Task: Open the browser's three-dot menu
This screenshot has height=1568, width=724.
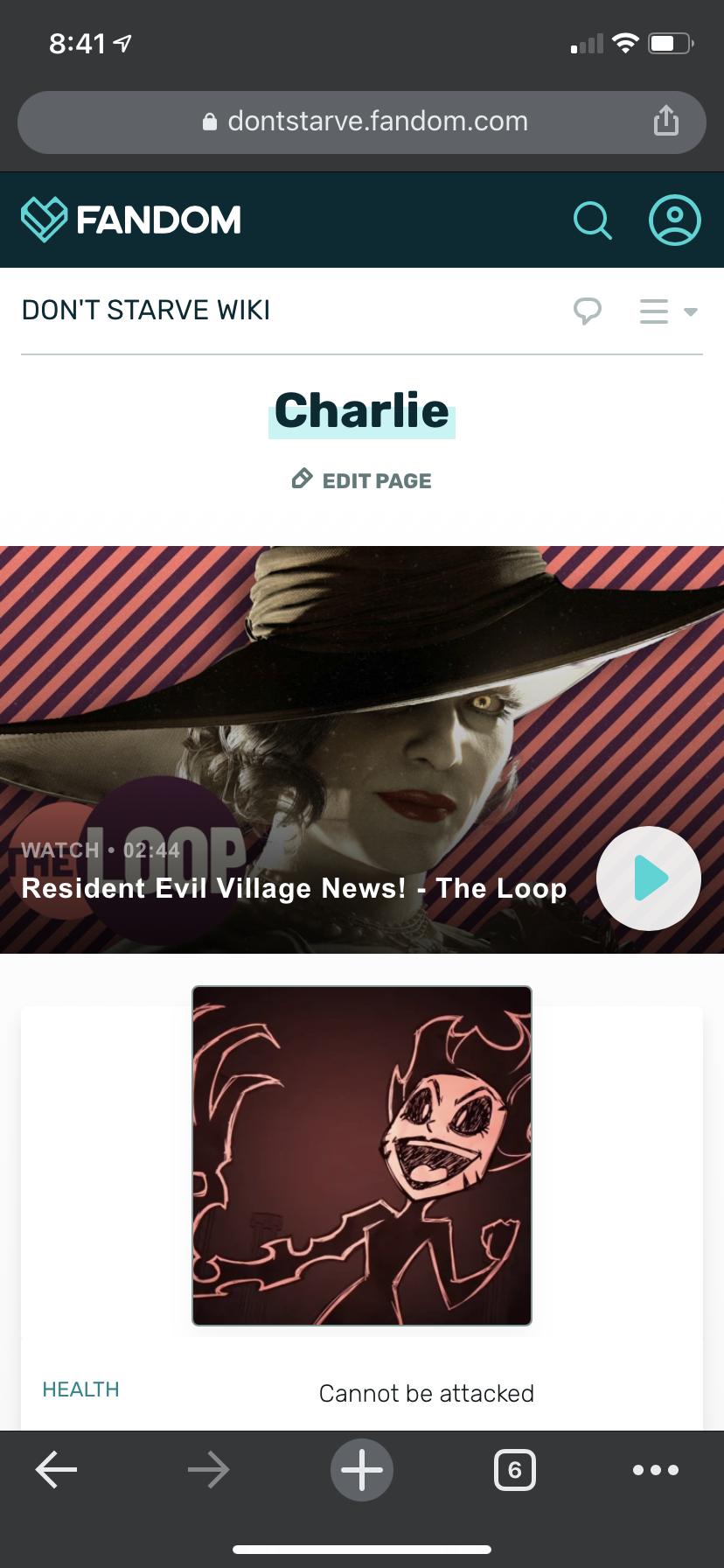Action: pos(655,1469)
